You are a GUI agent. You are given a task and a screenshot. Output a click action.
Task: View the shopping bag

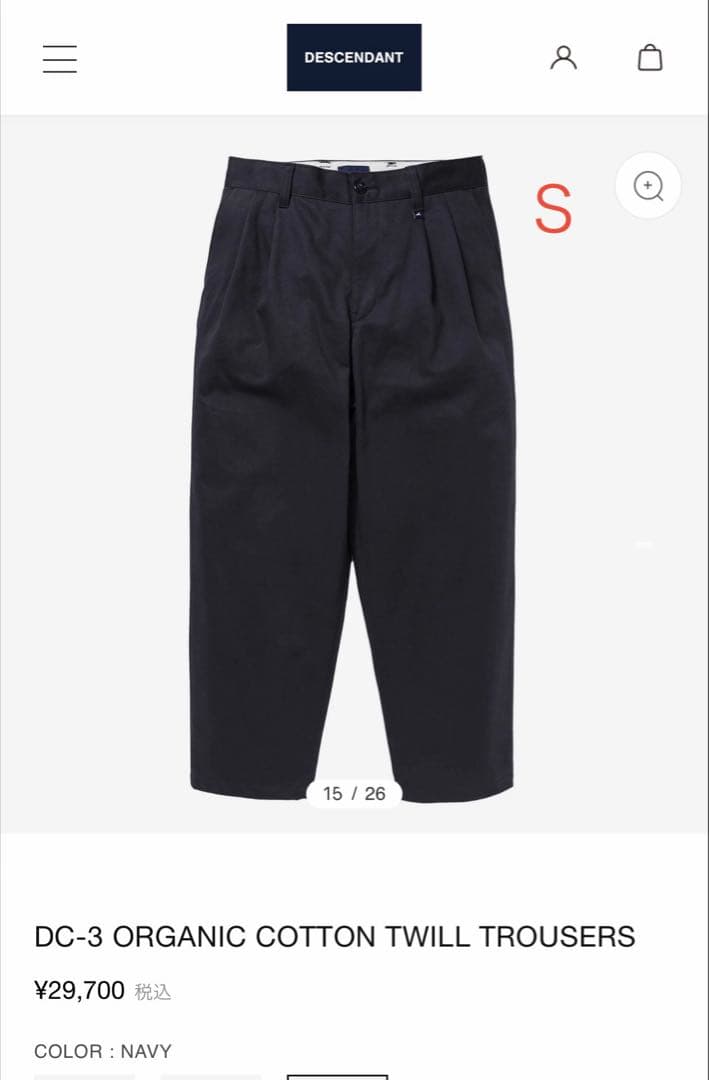pyautogui.click(x=650, y=58)
